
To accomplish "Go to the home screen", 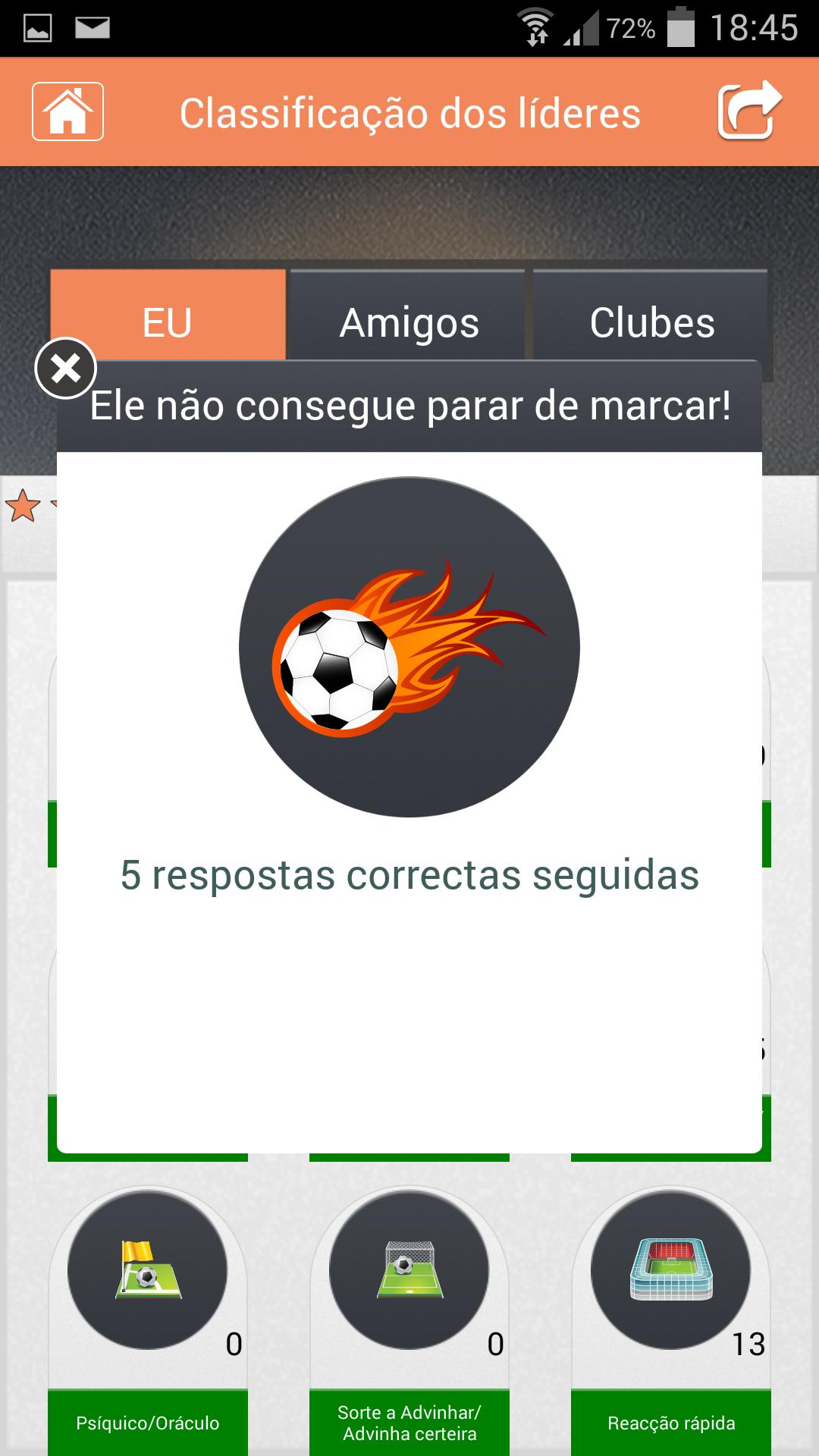I will point(67,111).
